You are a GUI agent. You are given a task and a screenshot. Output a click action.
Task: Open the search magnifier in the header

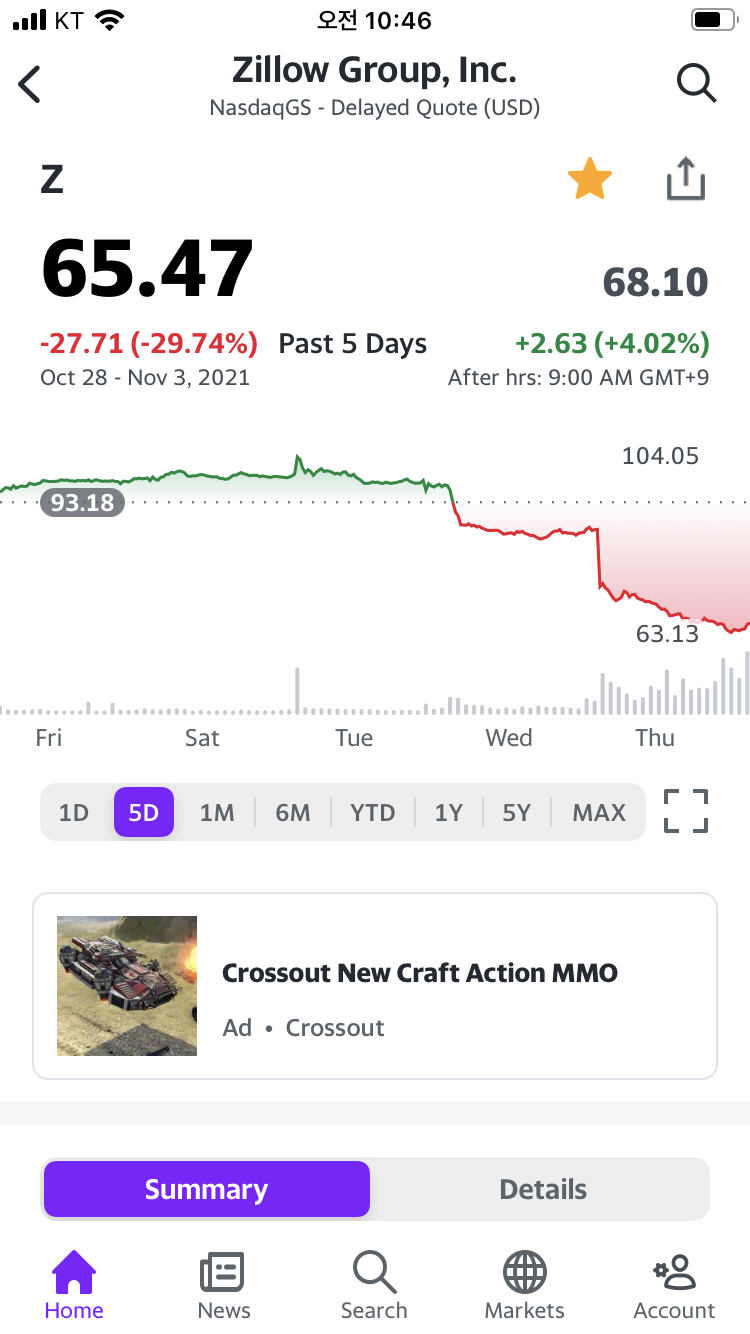click(x=696, y=83)
